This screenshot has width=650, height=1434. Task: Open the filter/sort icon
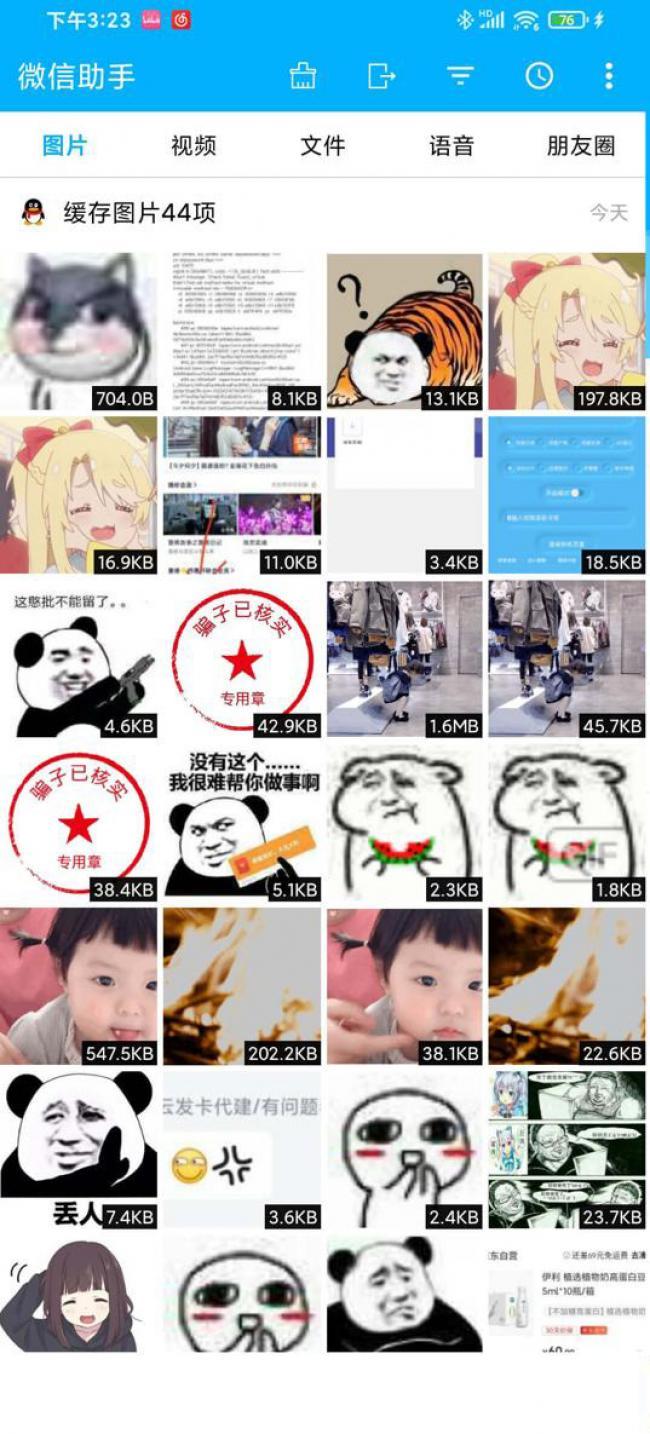click(x=459, y=76)
